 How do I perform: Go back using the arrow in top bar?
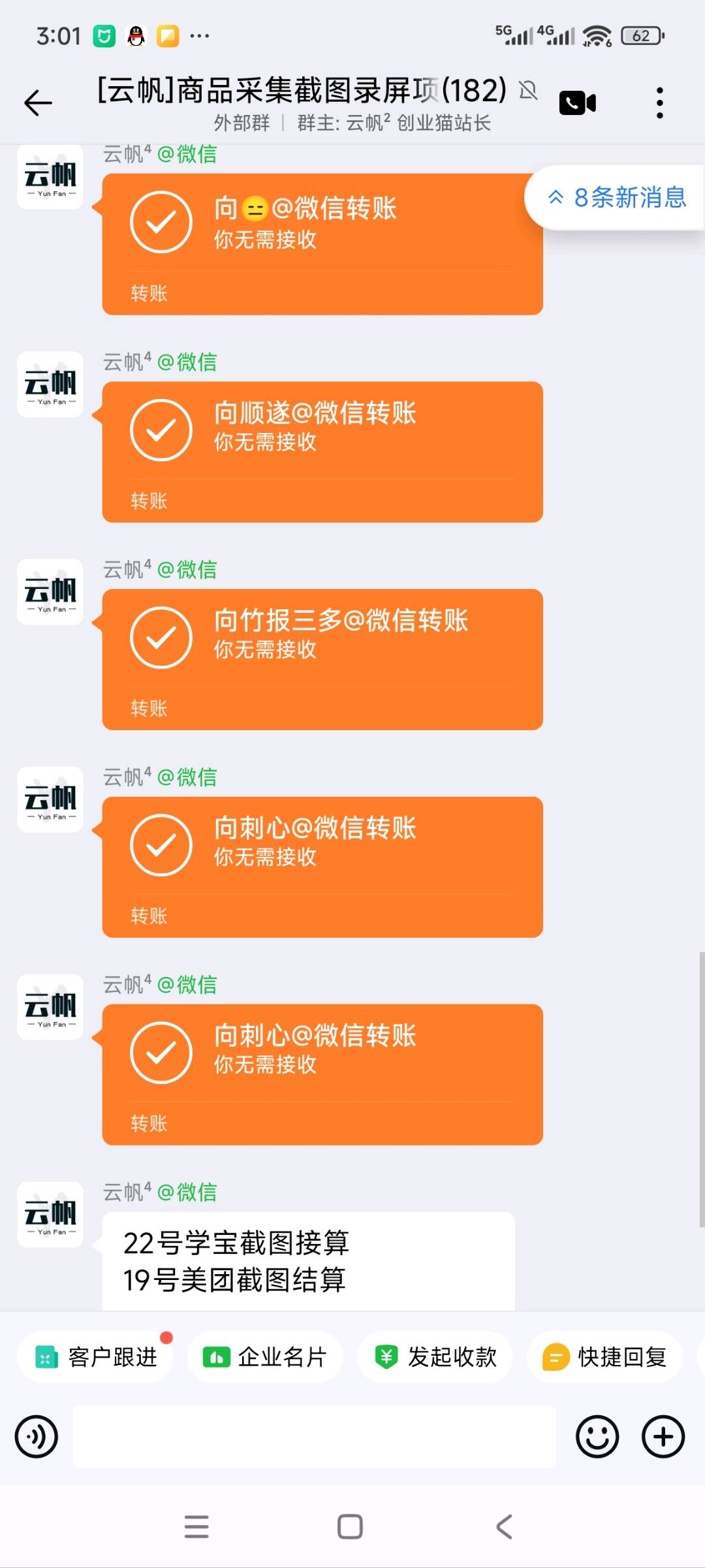37,103
